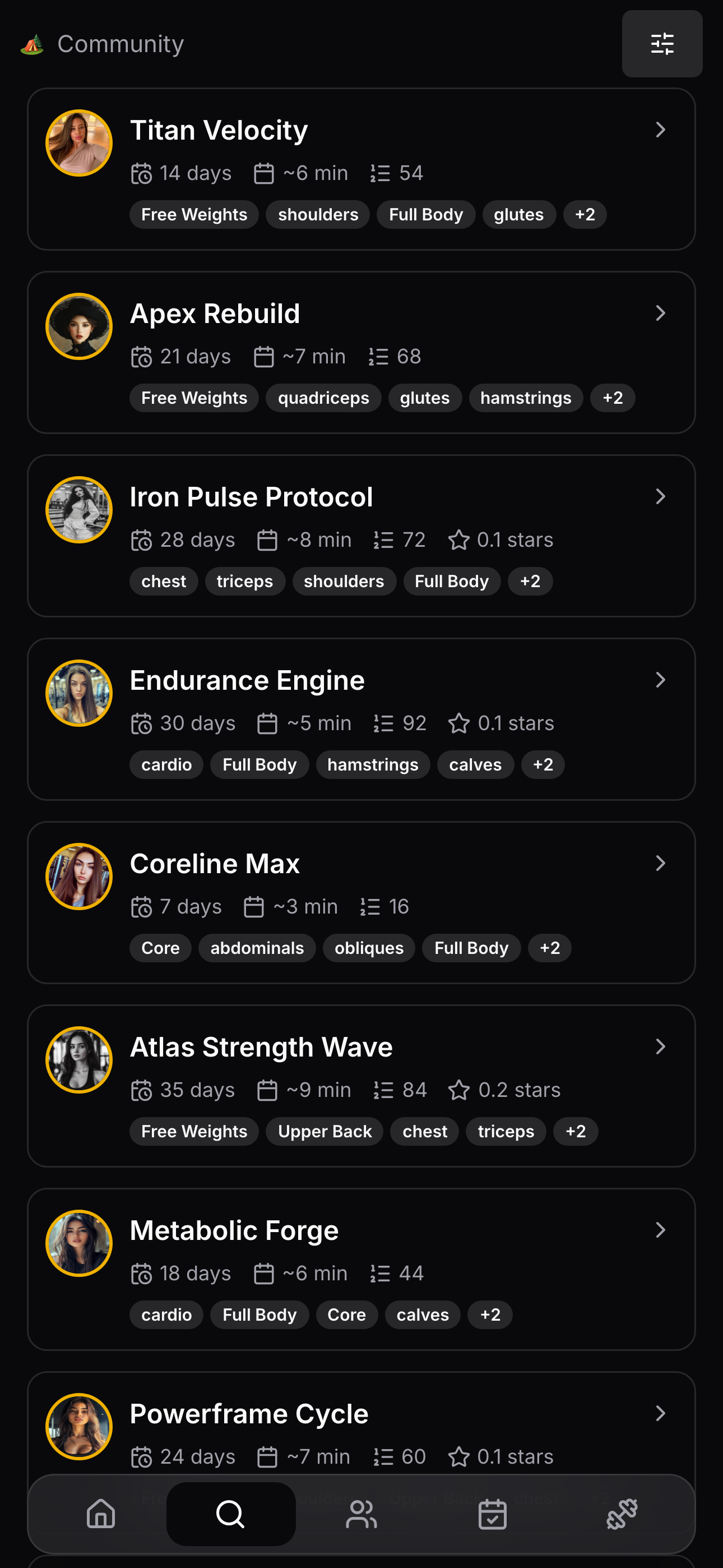Screen dimensions: 723x1568
Task: Click the numbered list icon on Titan Velocity
Action: (x=378, y=173)
